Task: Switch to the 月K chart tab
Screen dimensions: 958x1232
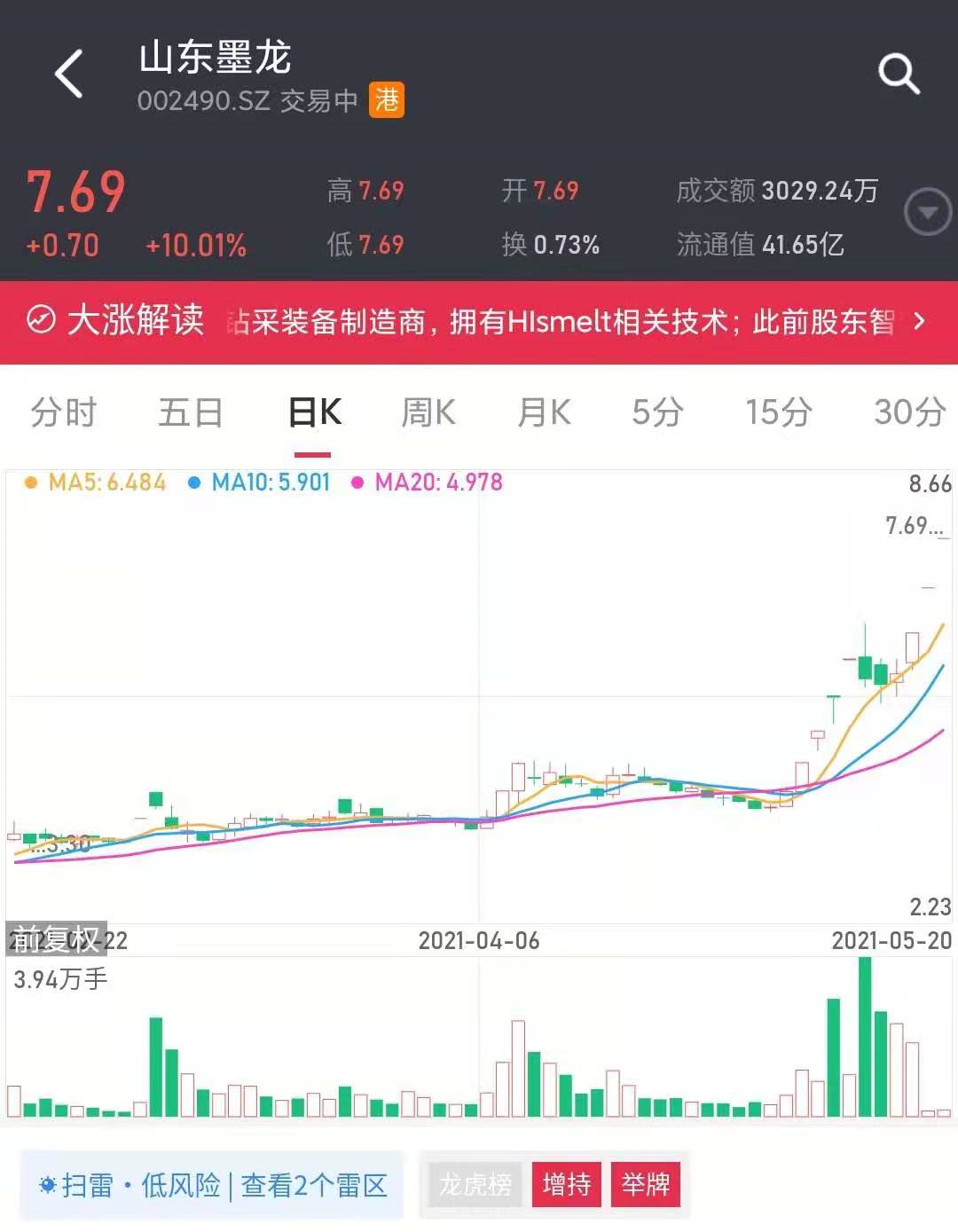Action: tap(544, 412)
